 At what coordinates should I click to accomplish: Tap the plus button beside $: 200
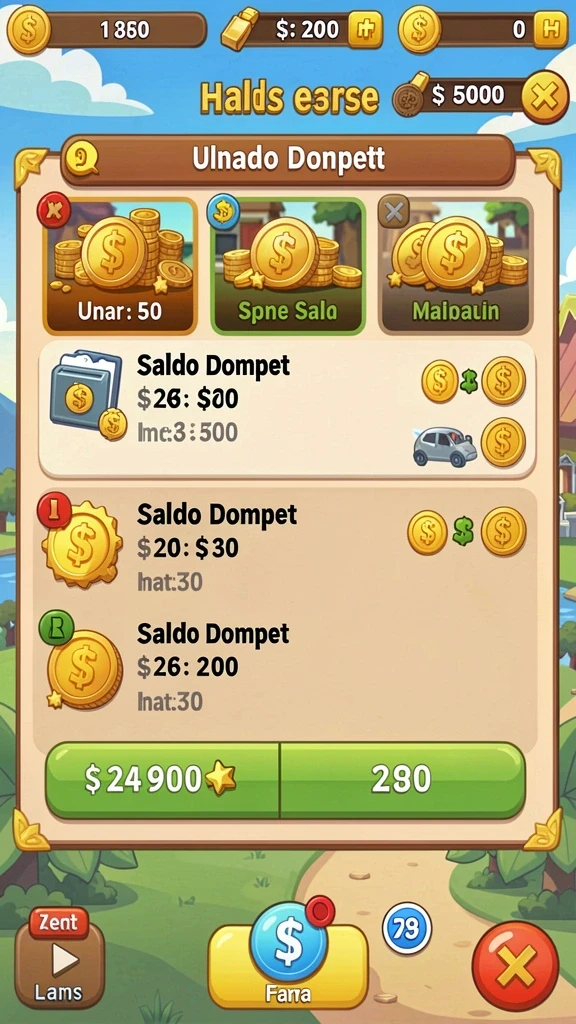pos(364,30)
